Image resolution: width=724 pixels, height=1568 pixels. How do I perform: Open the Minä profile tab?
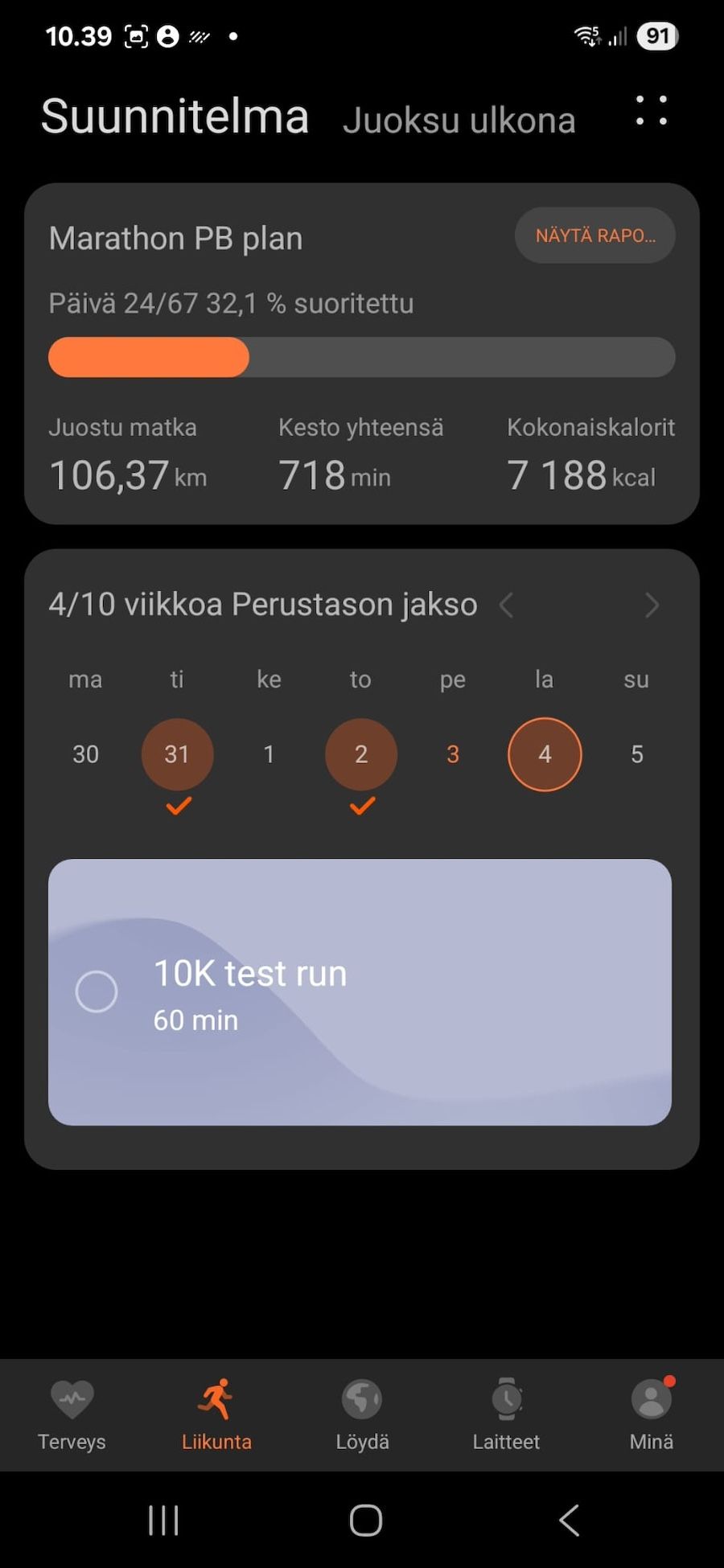pyautogui.click(x=651, y=1415)
